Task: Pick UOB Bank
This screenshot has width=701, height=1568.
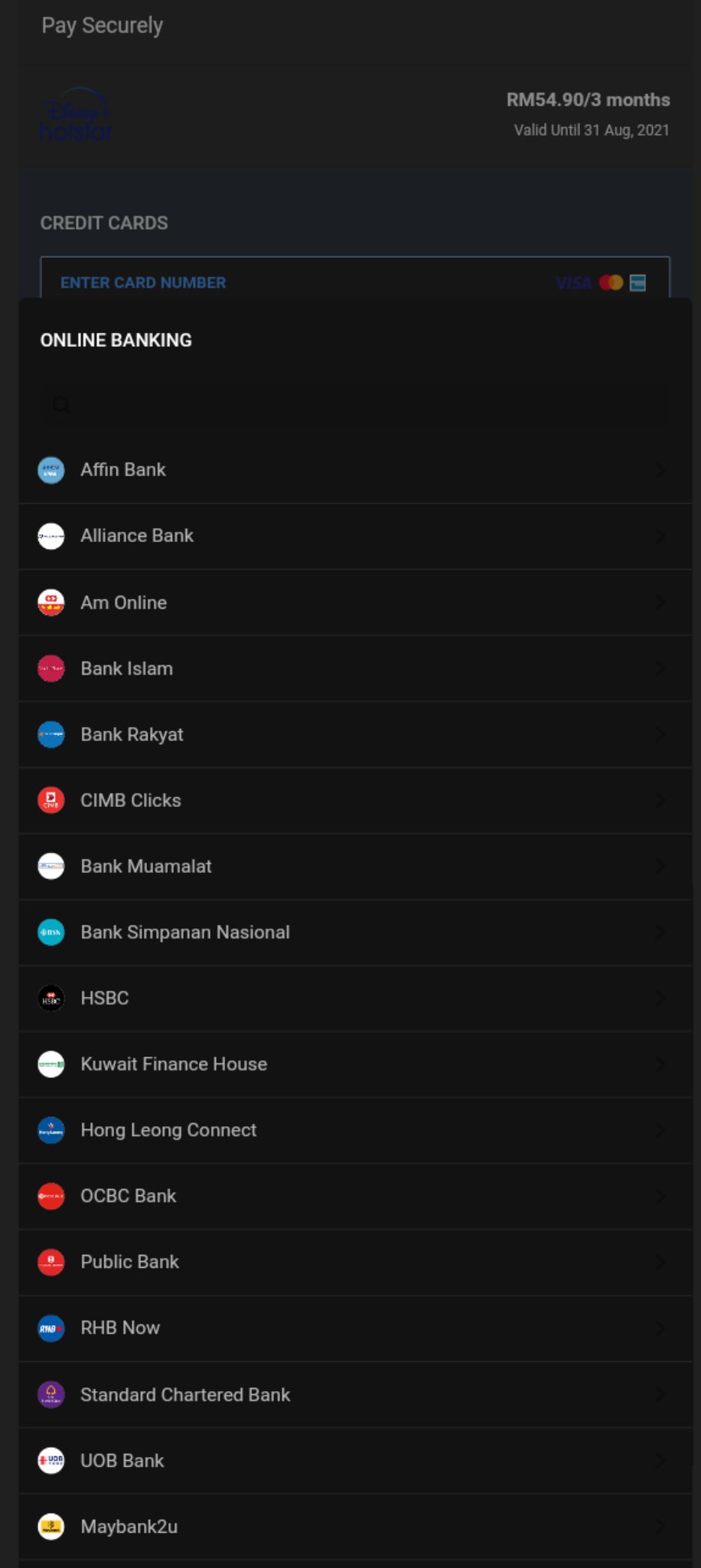Action: (355, 1460)
